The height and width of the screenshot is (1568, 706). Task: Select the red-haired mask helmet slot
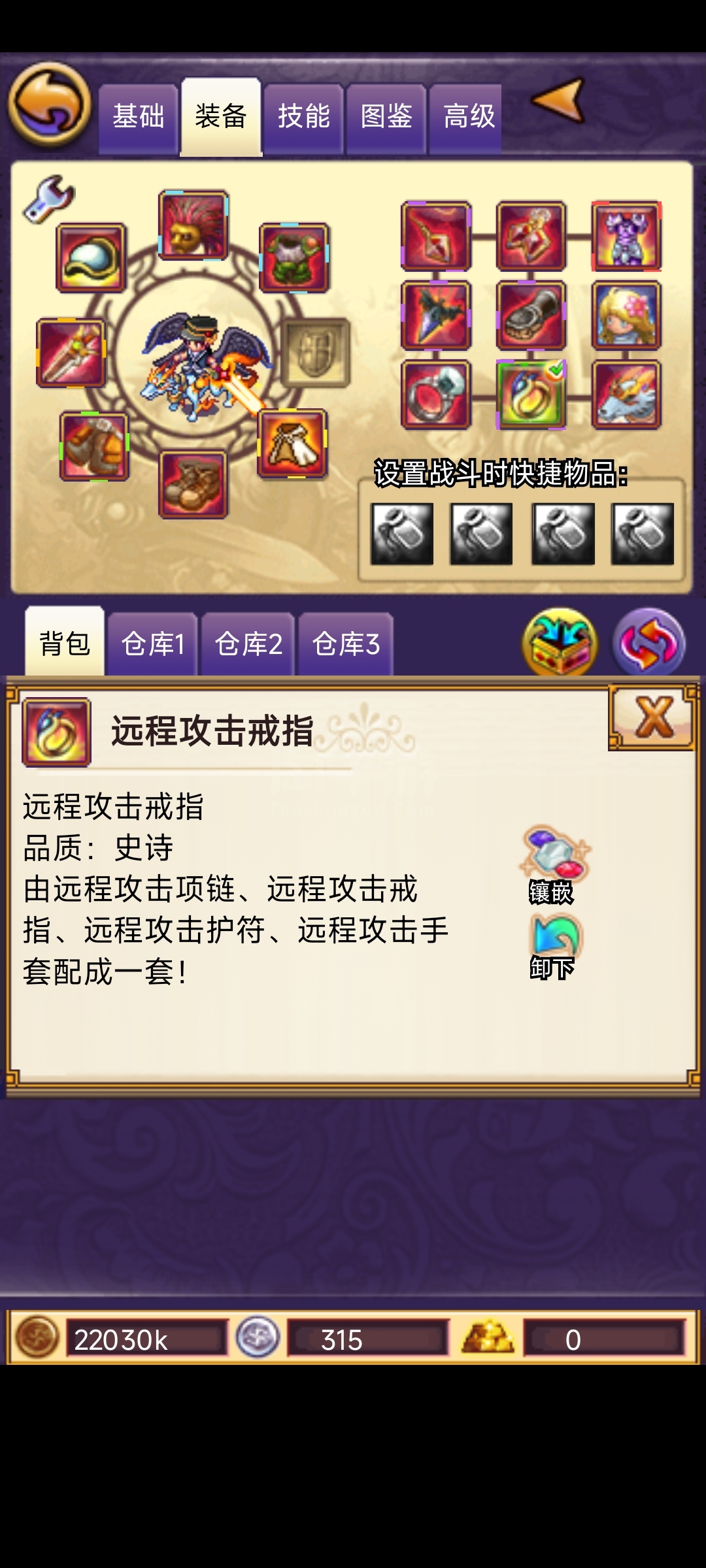(193, 225)
